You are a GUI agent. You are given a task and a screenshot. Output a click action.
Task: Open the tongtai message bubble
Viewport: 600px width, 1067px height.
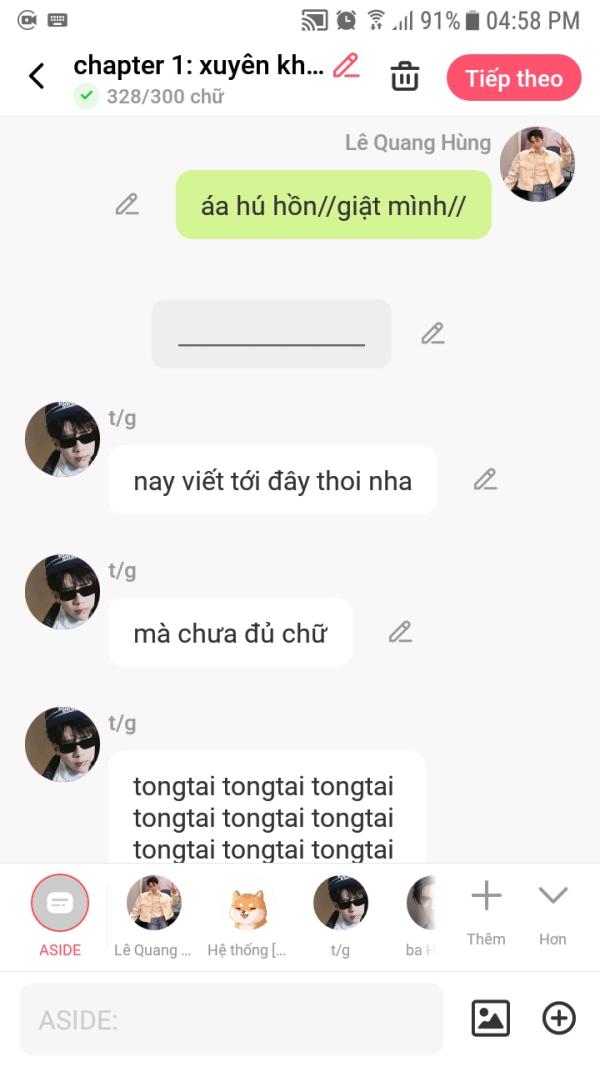266,815
